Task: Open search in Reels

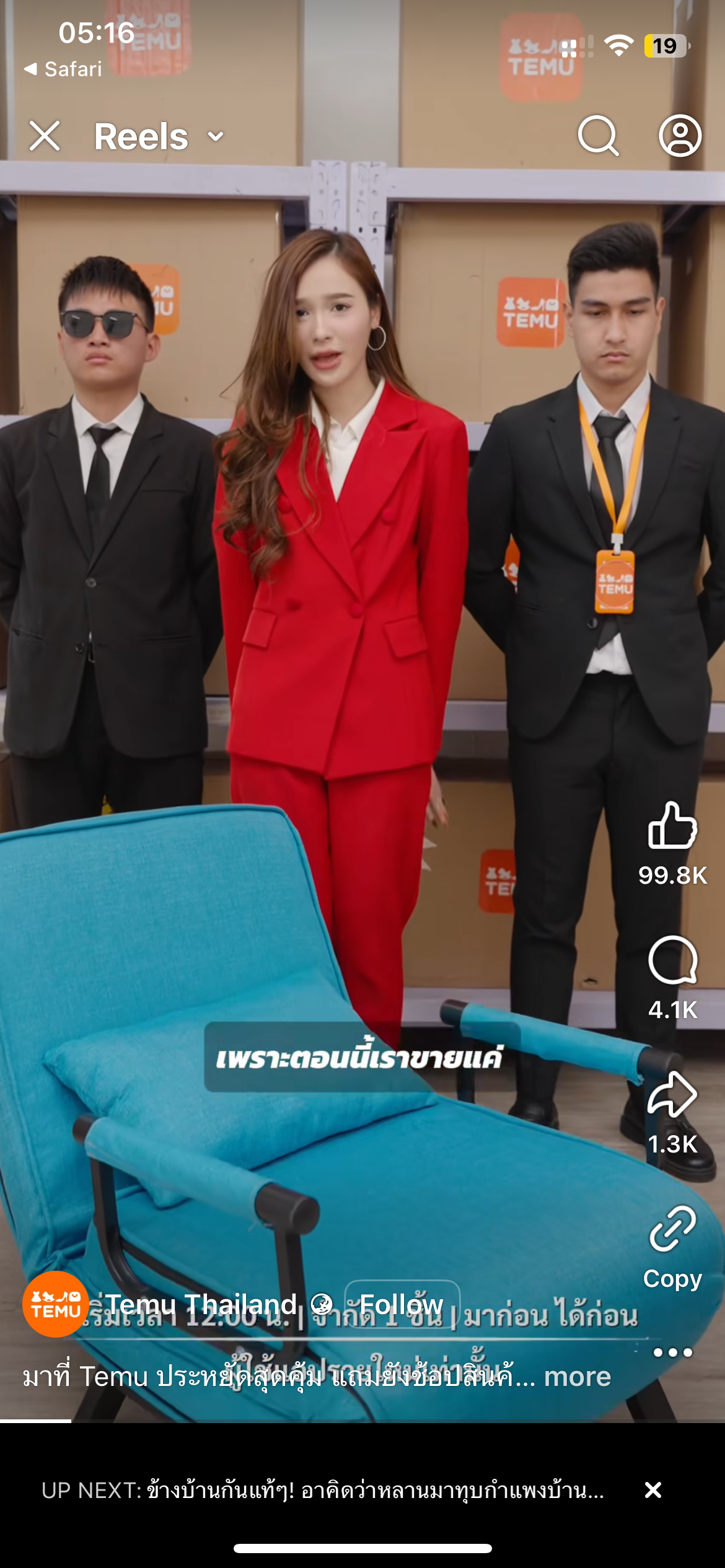Action: click(597, 135)
